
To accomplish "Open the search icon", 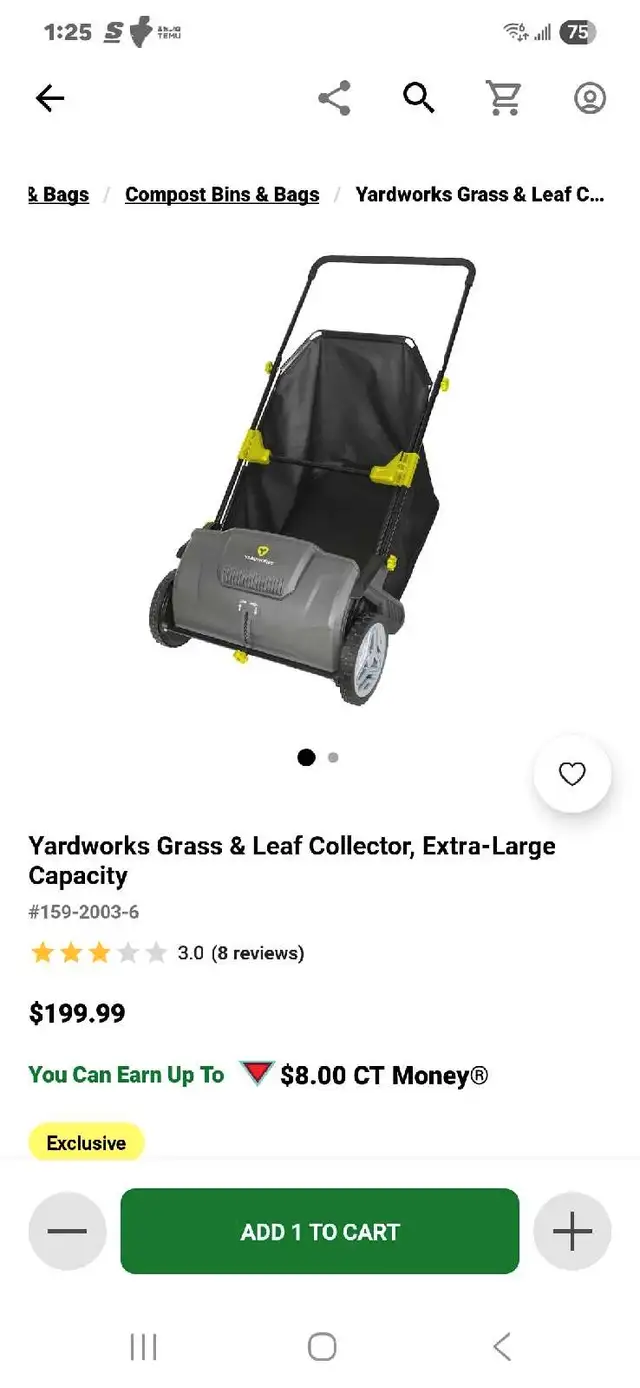I will point(419,98).
